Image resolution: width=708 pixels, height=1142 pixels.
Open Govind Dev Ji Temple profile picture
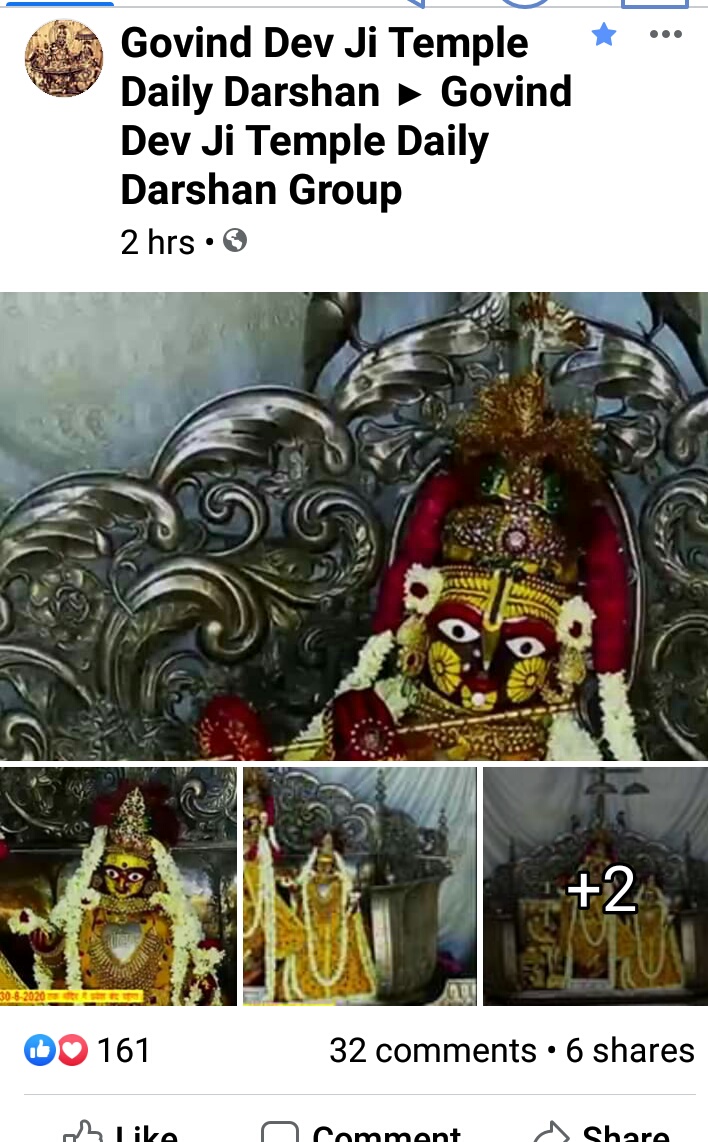(x=63, y=58)
